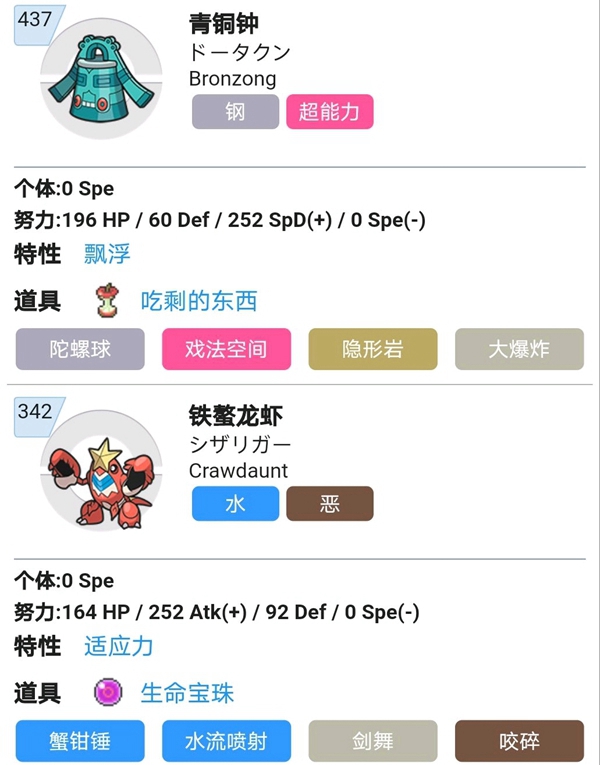
Task: View the 大爆炸 move details
Action: coord(519,349)
